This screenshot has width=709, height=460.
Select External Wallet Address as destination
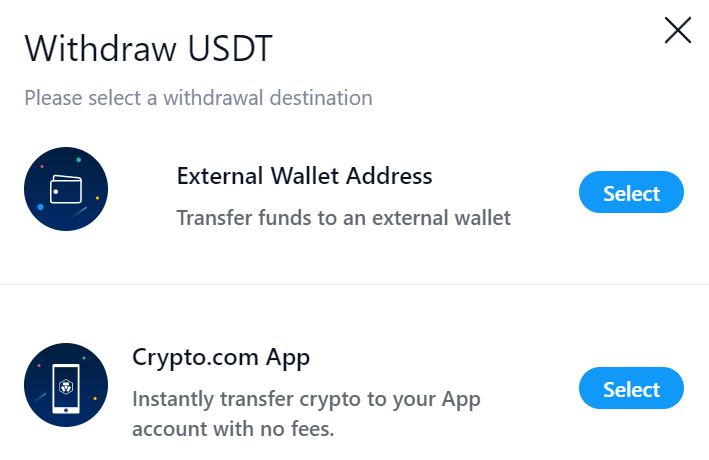(631, 193)
